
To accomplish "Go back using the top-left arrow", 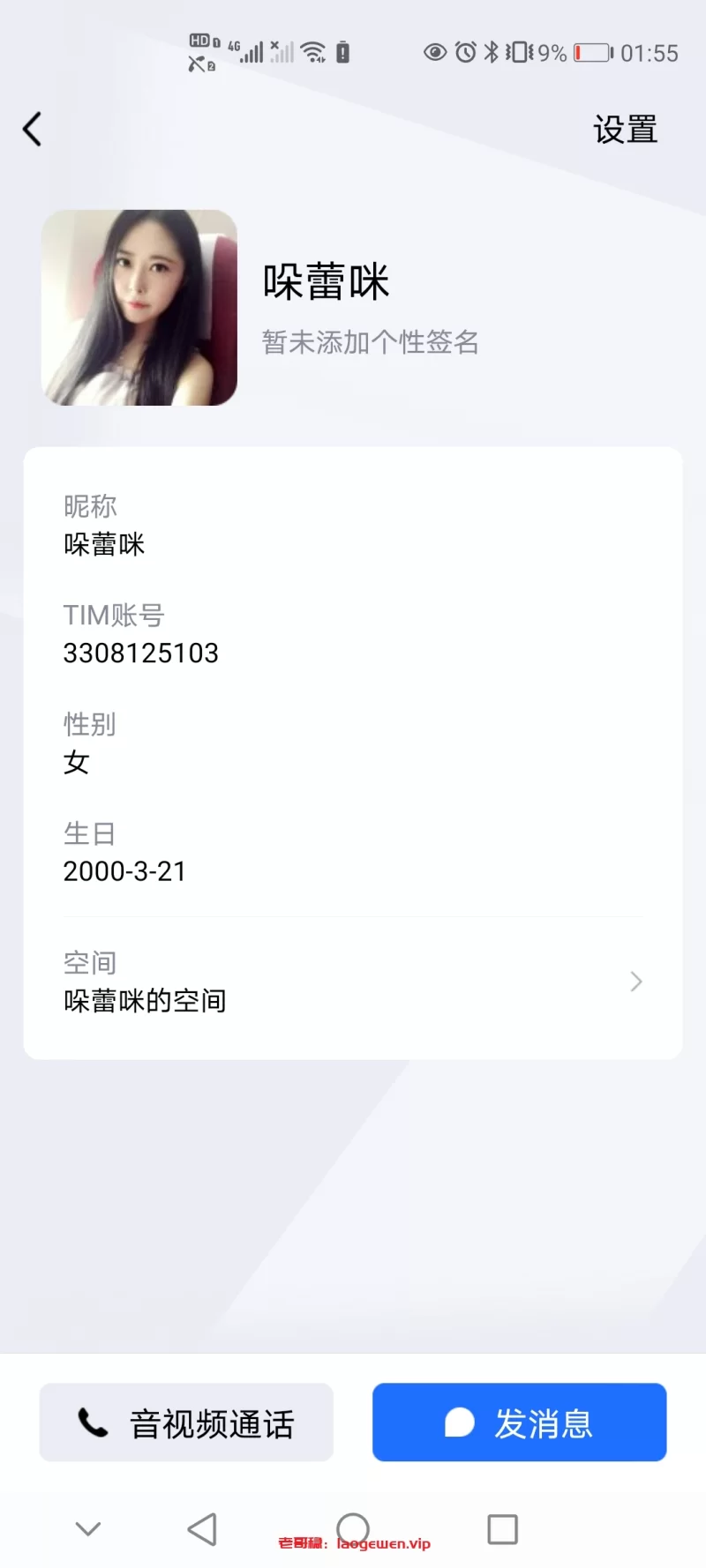I will click(x=33, y=130).
